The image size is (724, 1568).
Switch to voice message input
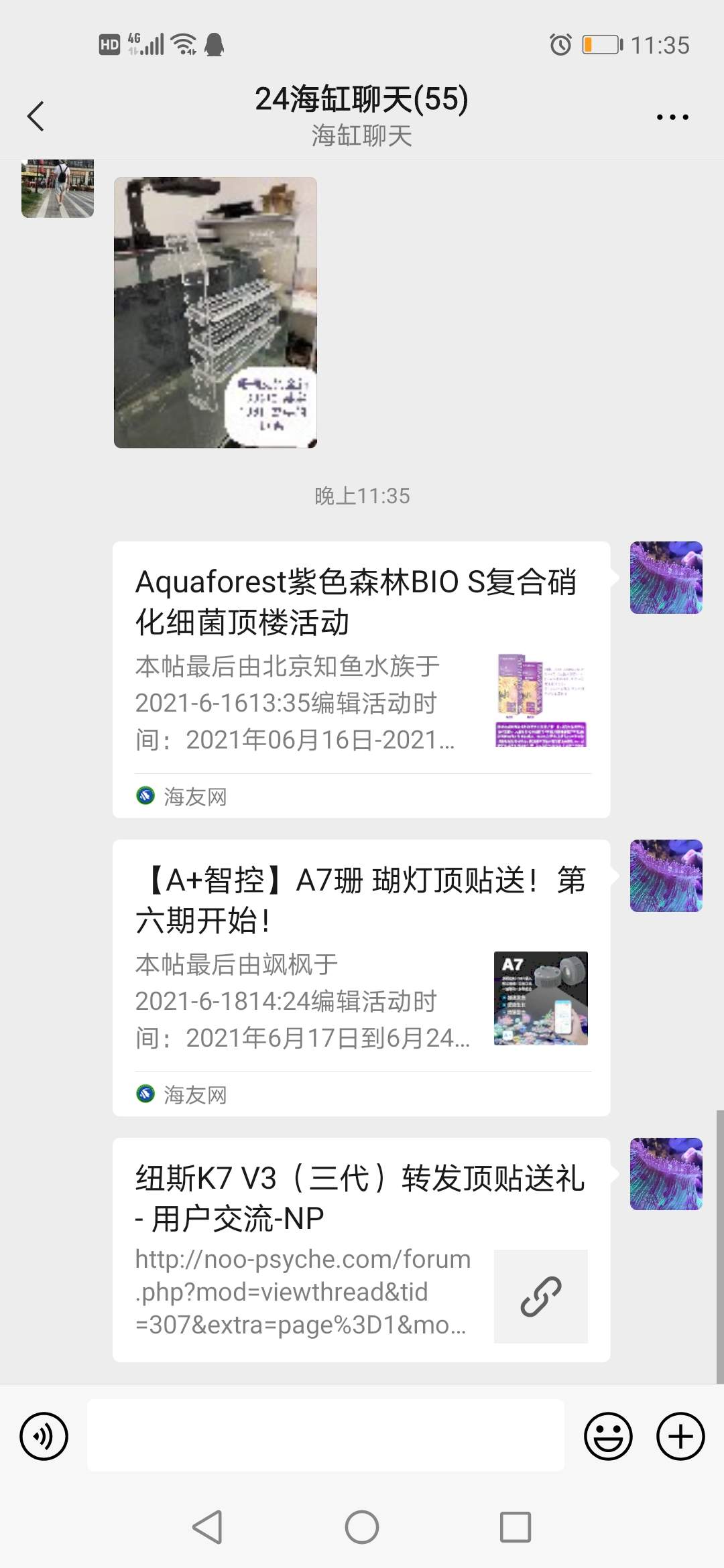click(x=44, y=1436)
